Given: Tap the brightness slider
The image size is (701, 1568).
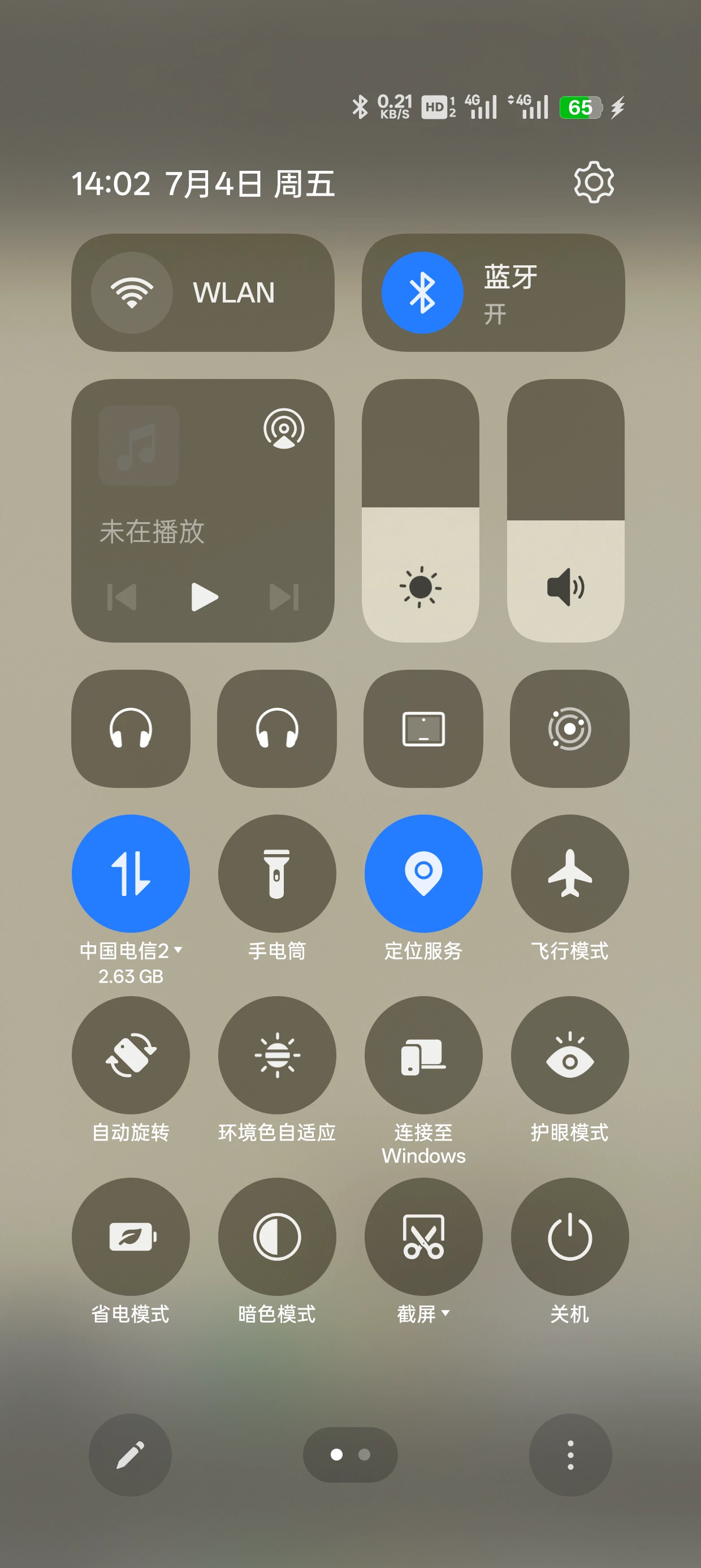Looking at the screenshot, I should click(x=421, y=510).
